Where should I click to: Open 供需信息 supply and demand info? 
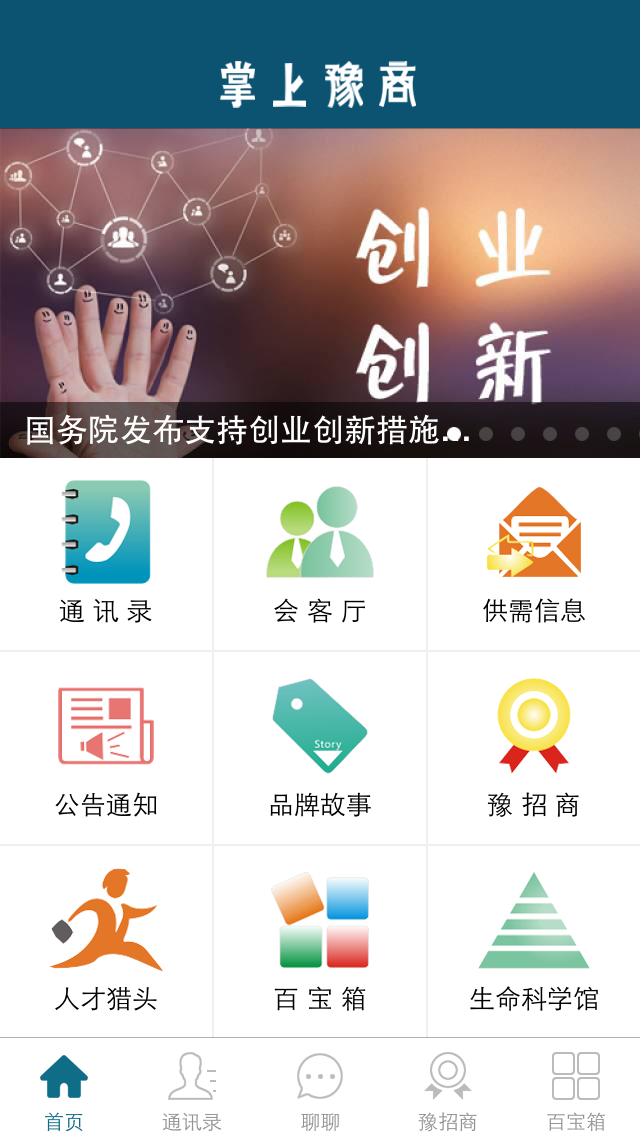click(534, 553)
